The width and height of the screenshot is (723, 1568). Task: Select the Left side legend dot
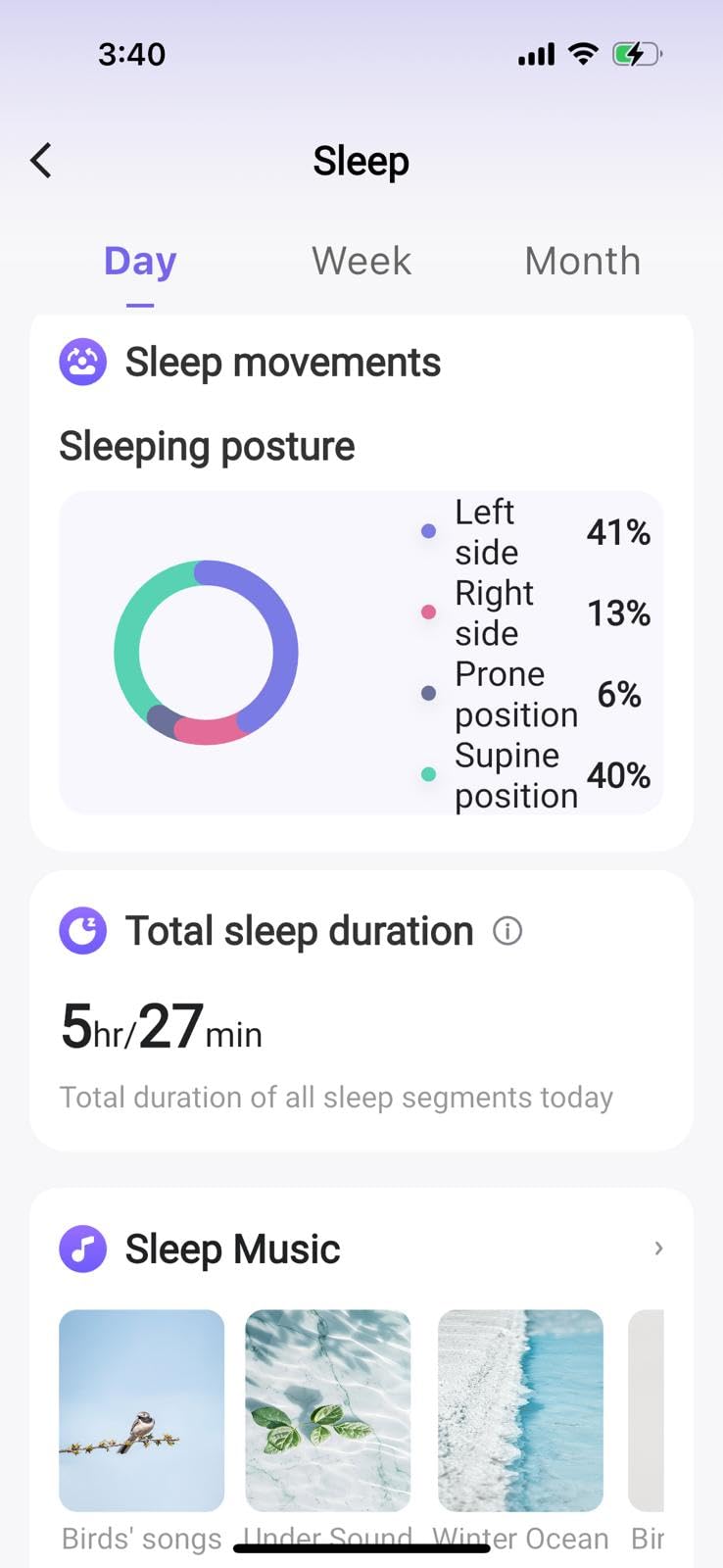[x=428, y=531]
